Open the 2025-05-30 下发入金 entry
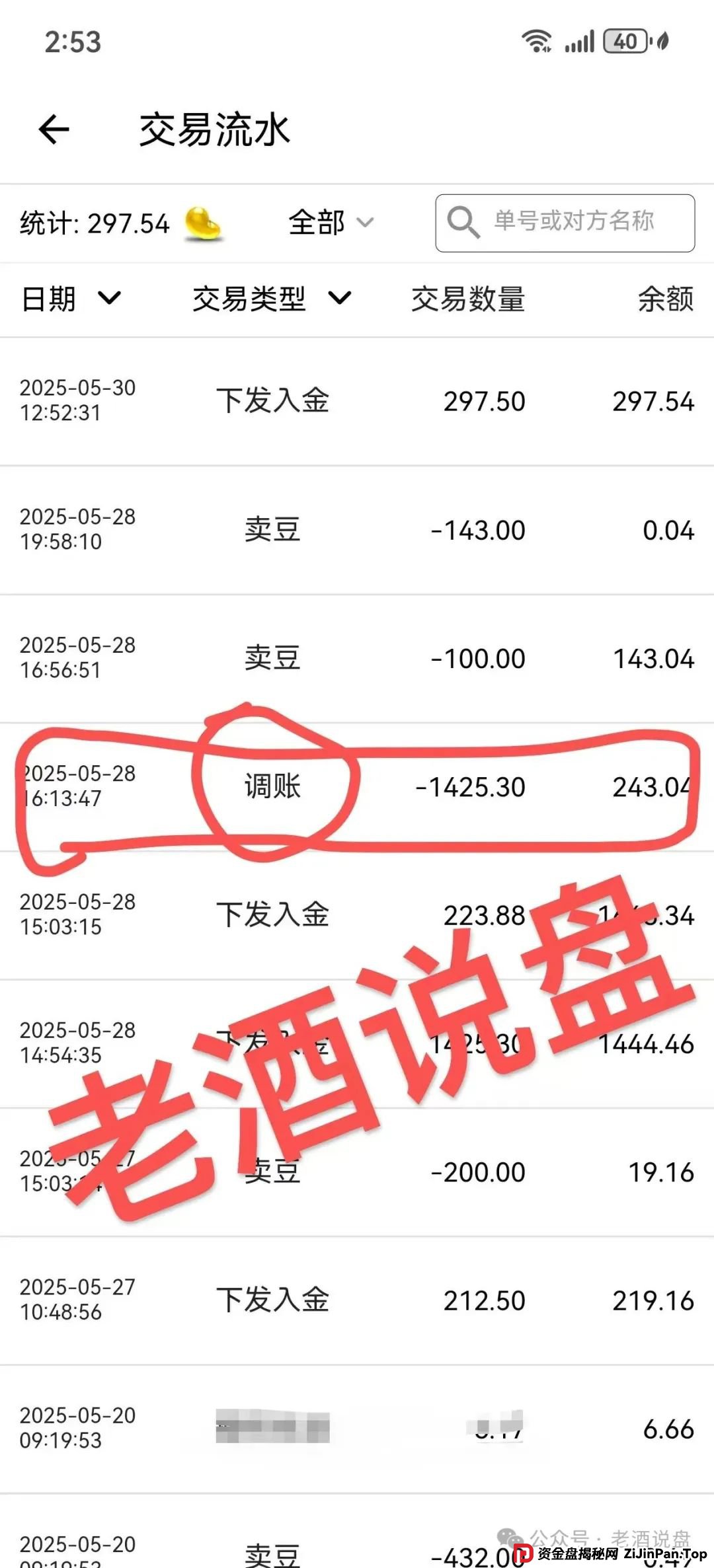 click(357, 400)
